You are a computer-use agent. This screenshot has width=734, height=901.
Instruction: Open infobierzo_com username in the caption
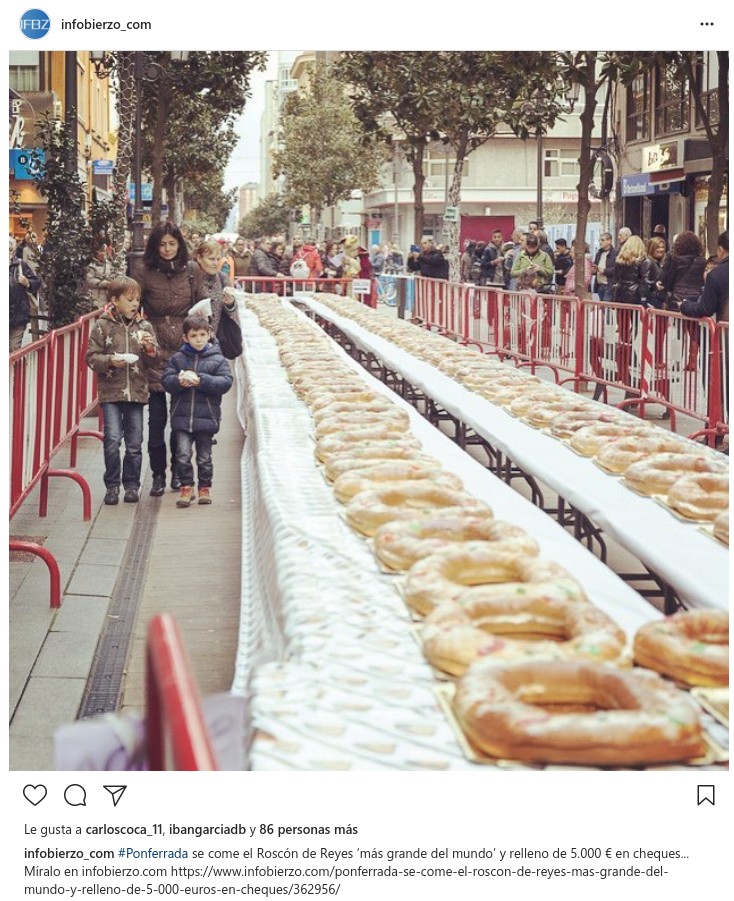[69, 853]
